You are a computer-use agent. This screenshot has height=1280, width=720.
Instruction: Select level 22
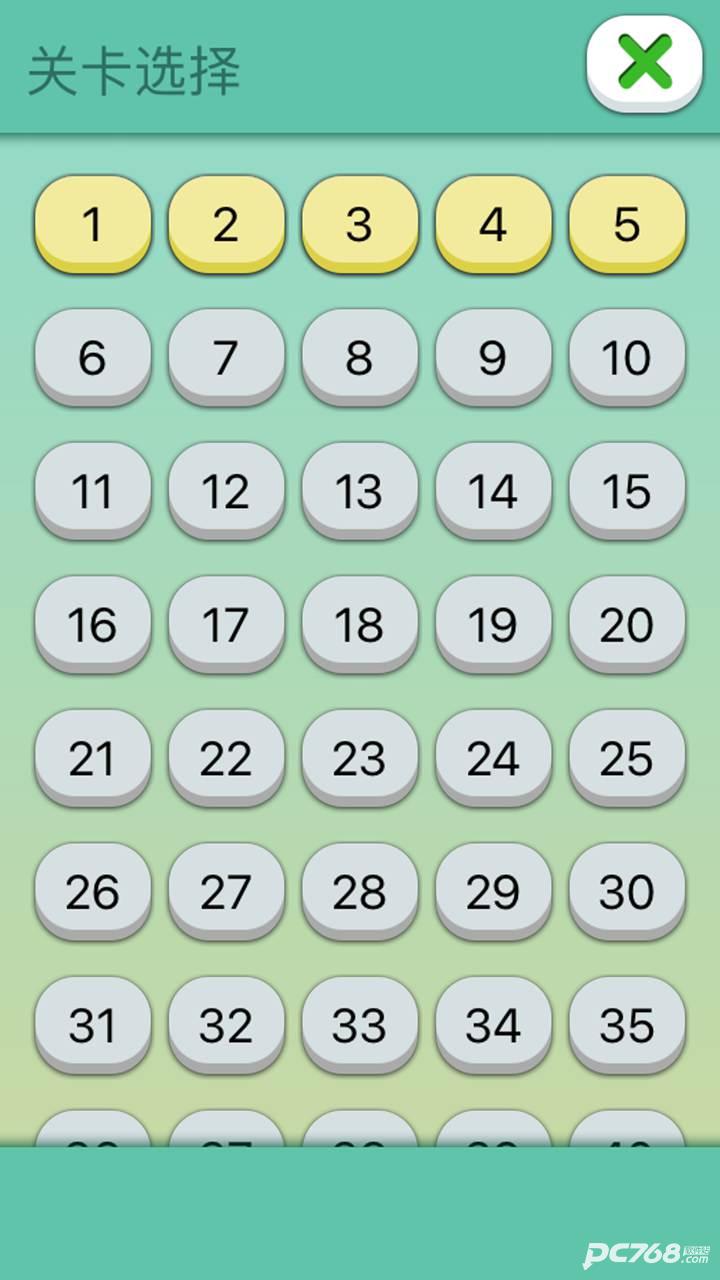(x=226, y=758)
